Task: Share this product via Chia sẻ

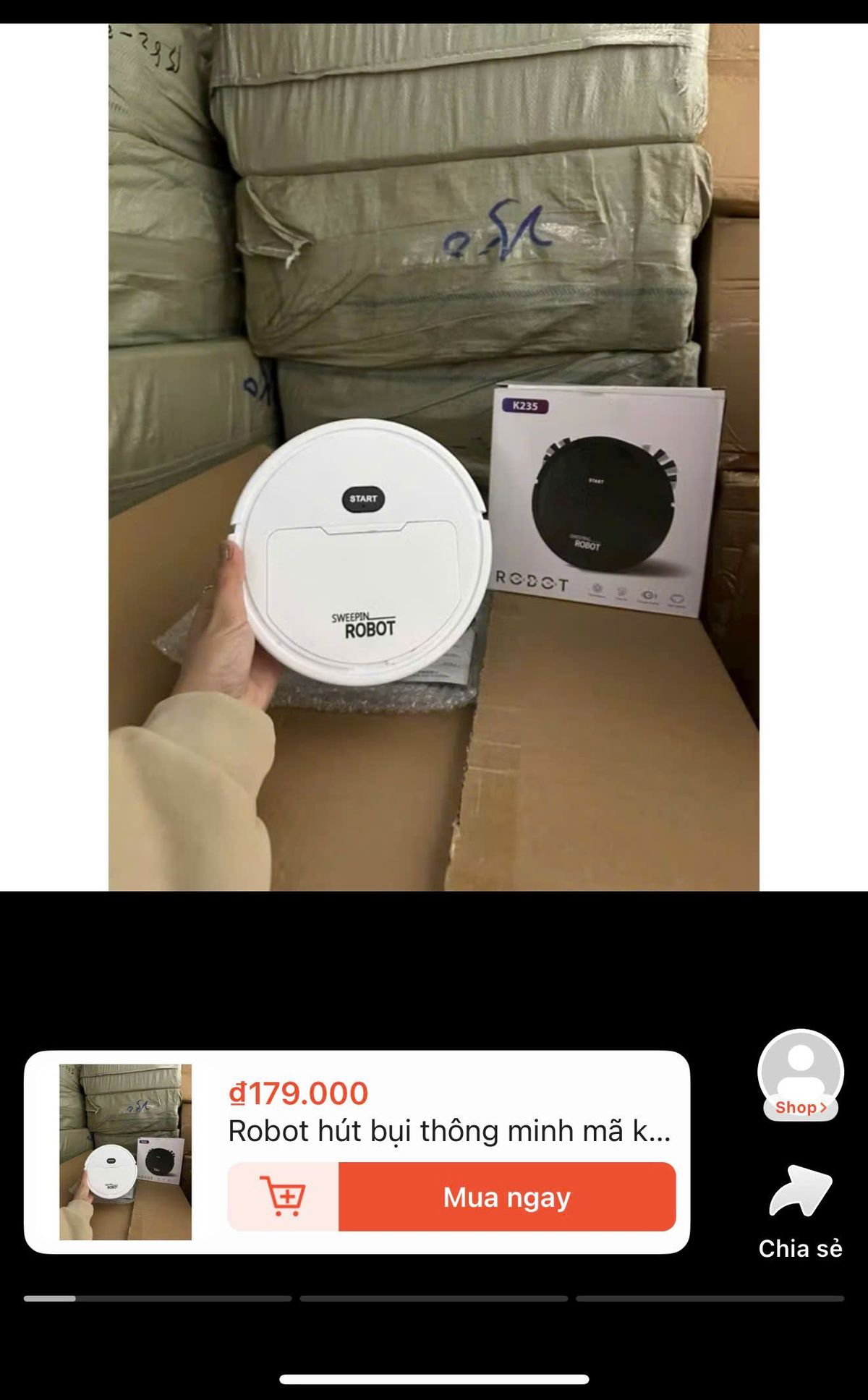Action: tap(801, 1212)
